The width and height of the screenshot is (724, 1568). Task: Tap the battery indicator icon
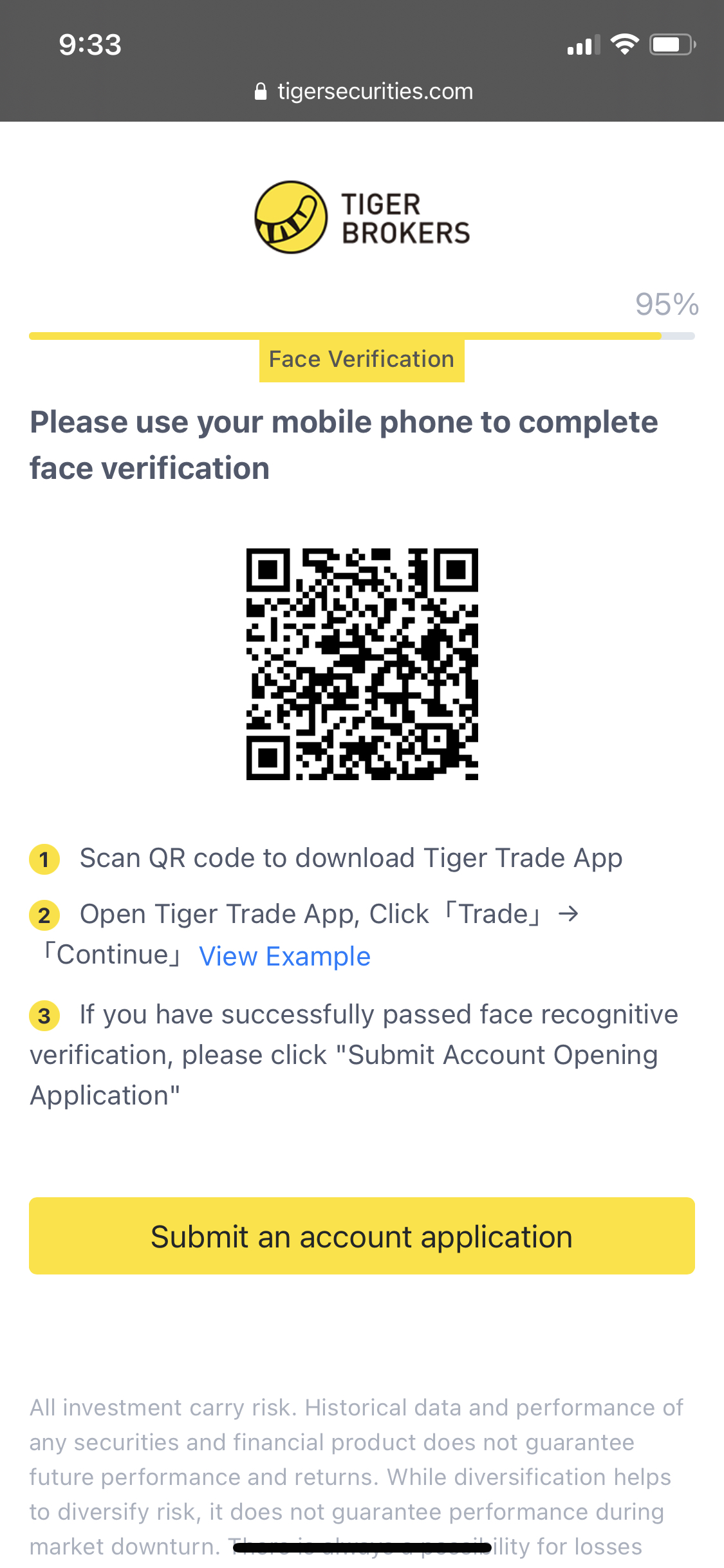click(669, 44)
